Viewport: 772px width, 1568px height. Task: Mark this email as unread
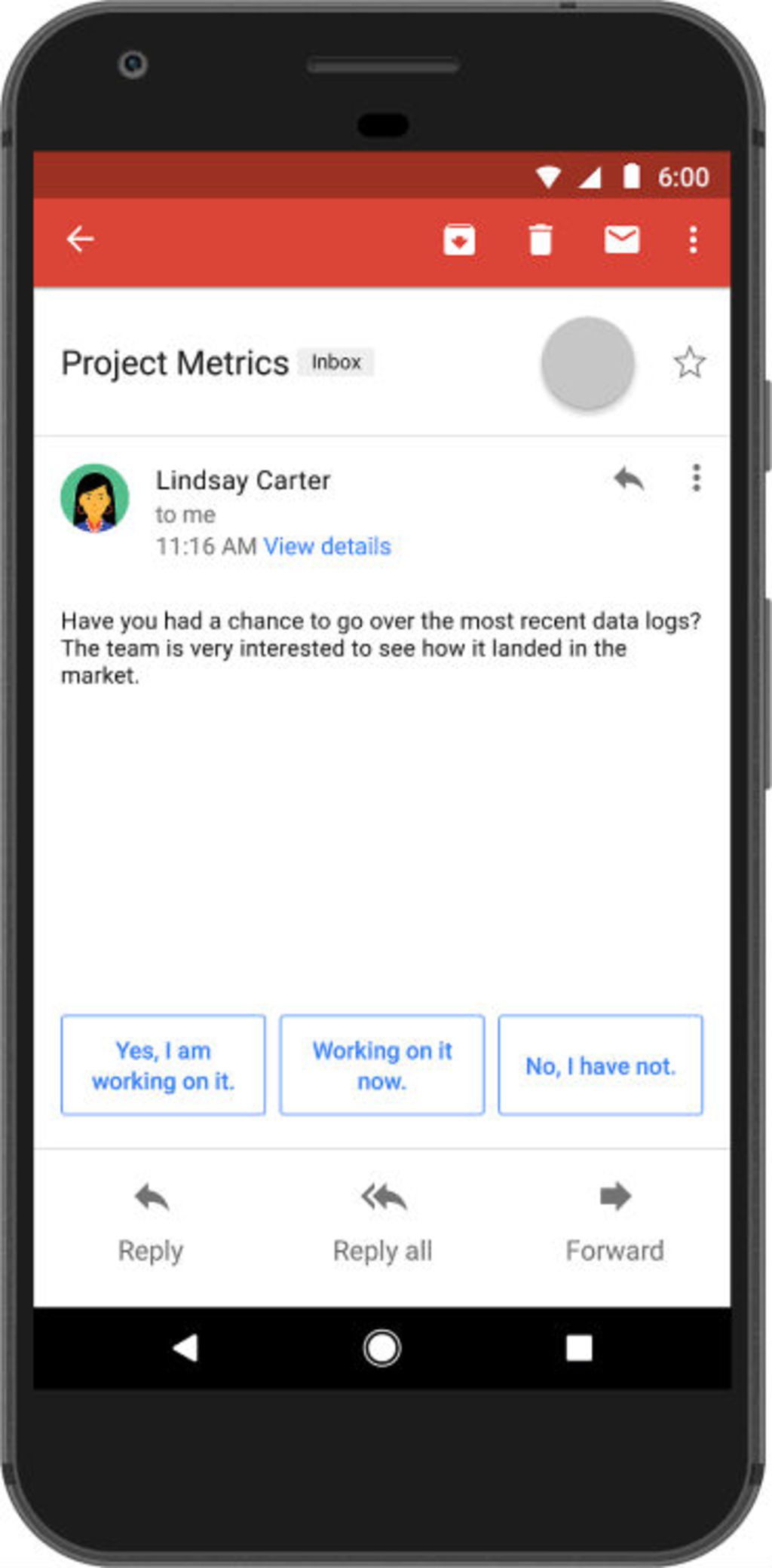pyautogui.click(x=621, y=240)
